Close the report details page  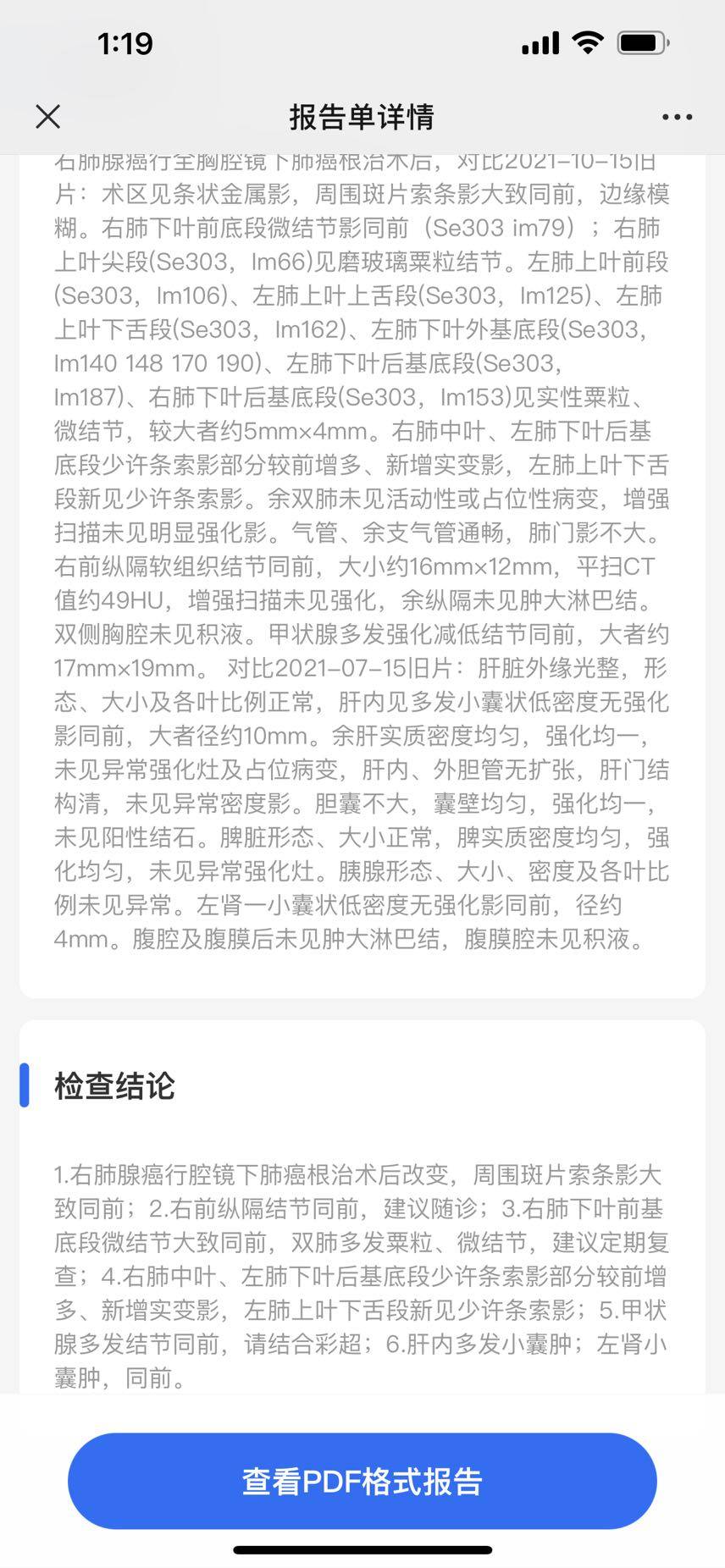48,117
